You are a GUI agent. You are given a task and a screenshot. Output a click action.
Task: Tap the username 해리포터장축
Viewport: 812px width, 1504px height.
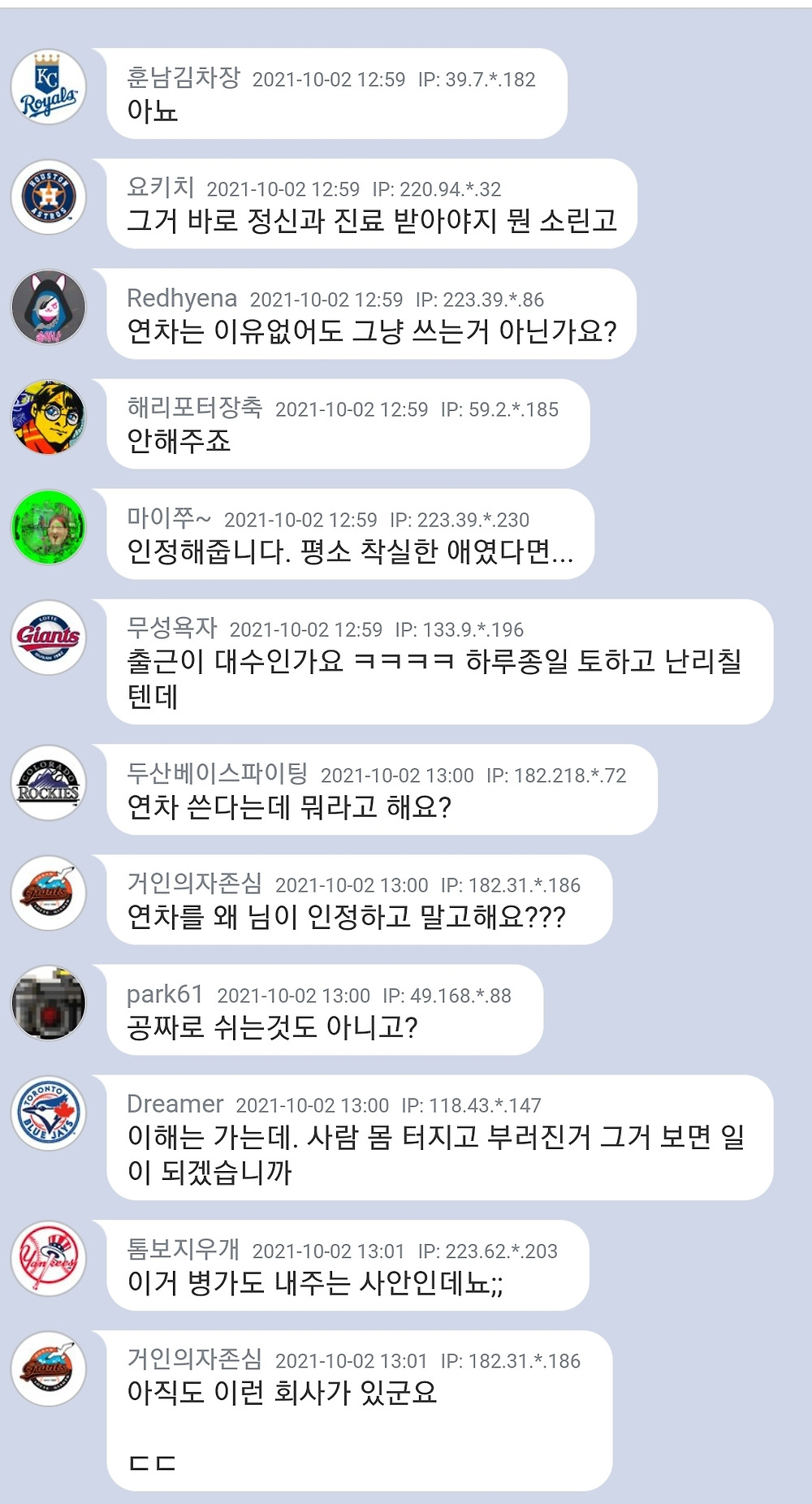pyautogui.click(x=194, y=408)
